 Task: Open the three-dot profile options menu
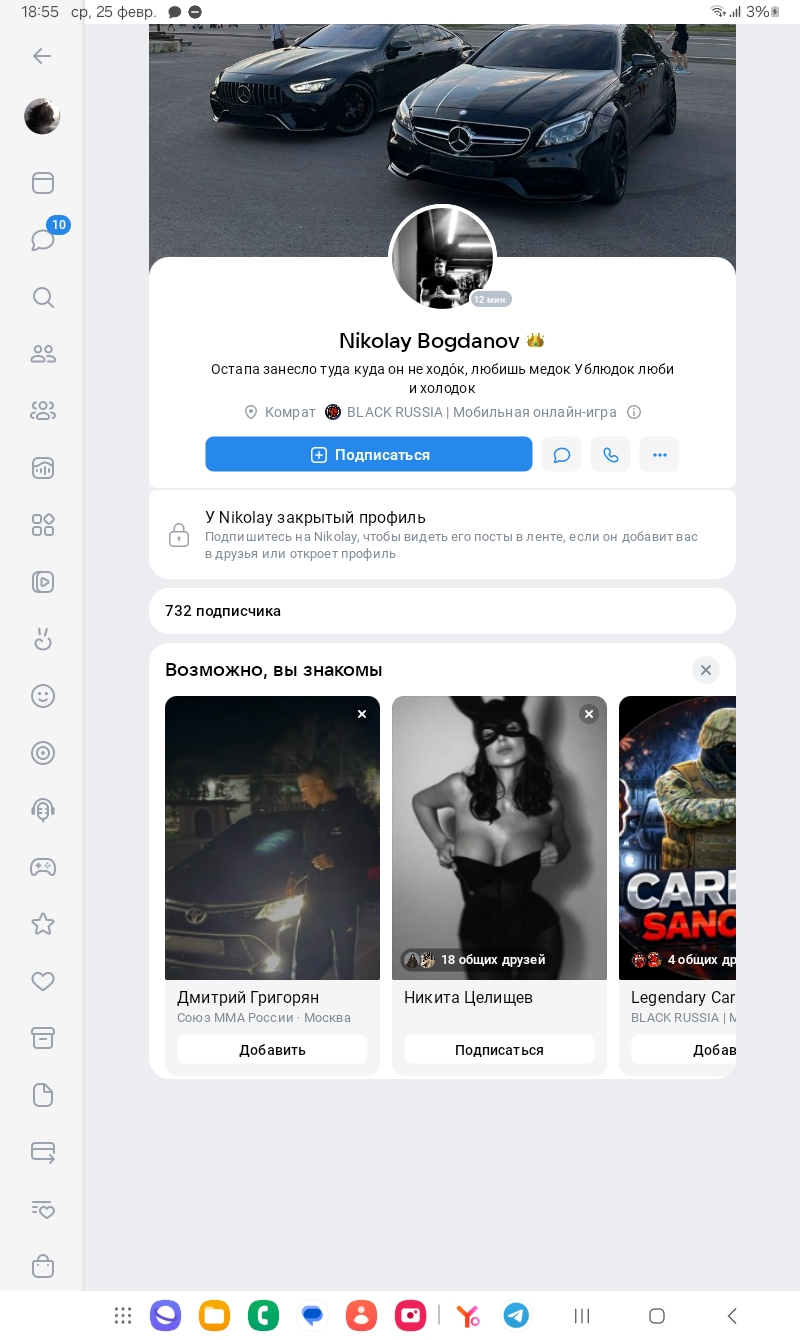pos(659,455)
